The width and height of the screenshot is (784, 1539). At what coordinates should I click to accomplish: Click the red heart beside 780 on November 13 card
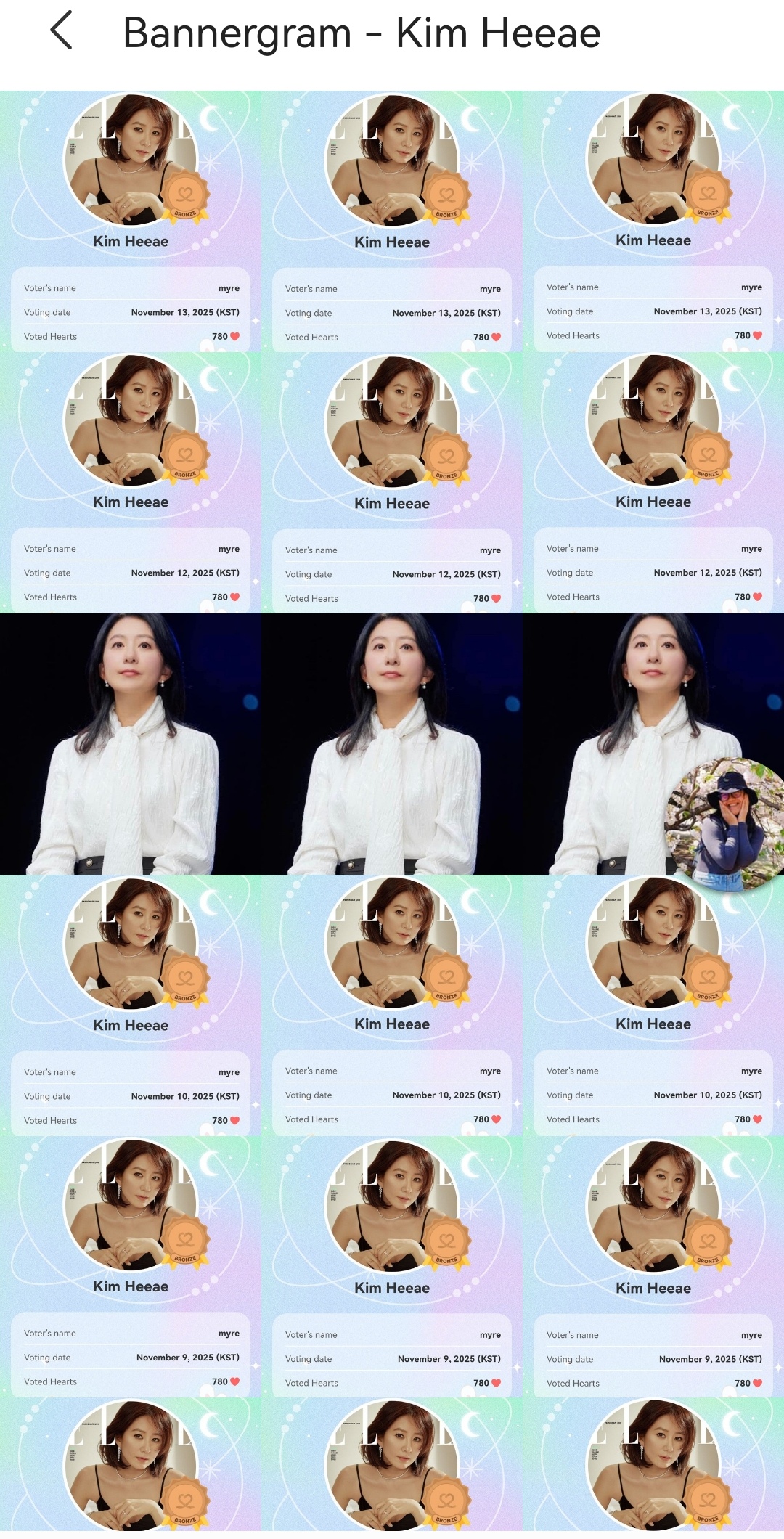pyautogui.click(x=235, y=337)
